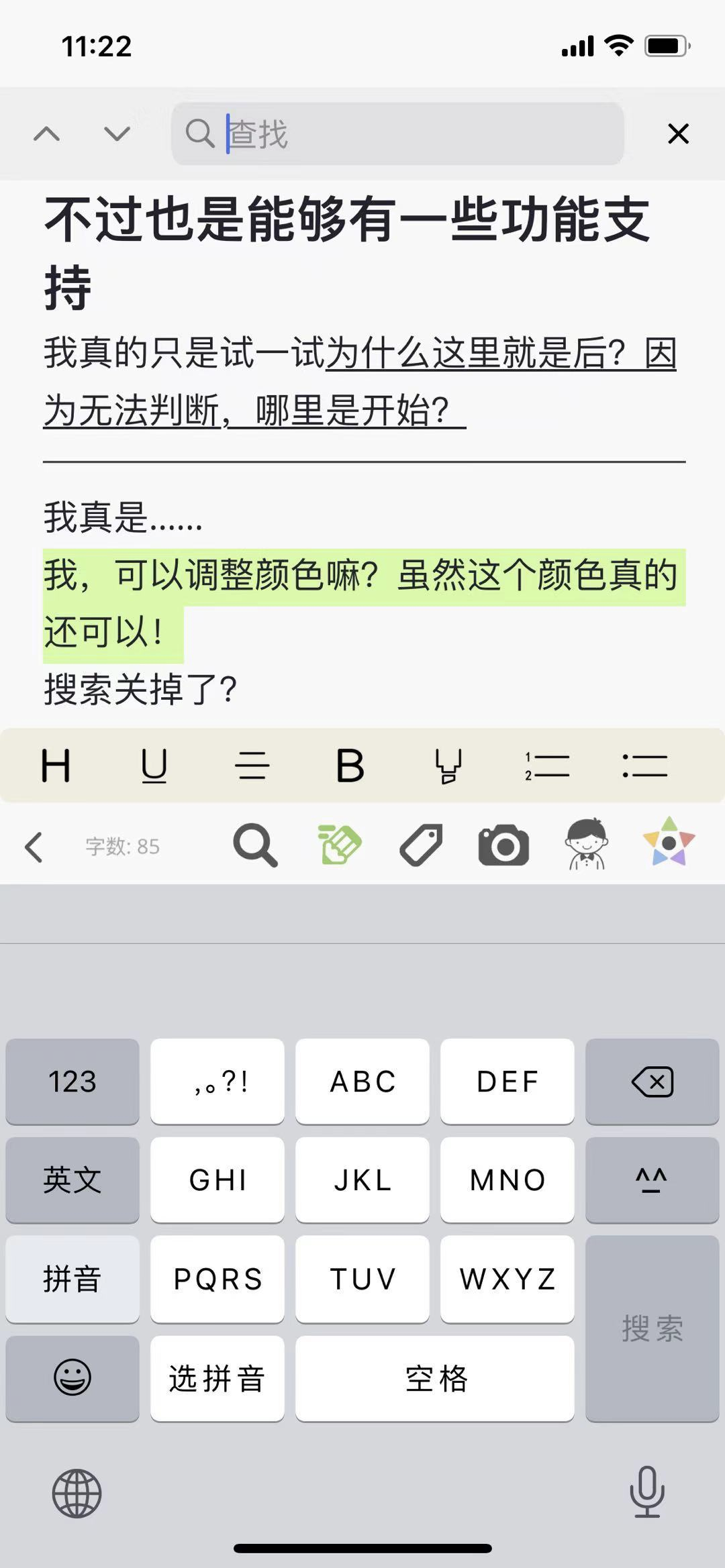The image size is (725, 1568).
Task: Open the colorful star icon
Action: (669, 842)
